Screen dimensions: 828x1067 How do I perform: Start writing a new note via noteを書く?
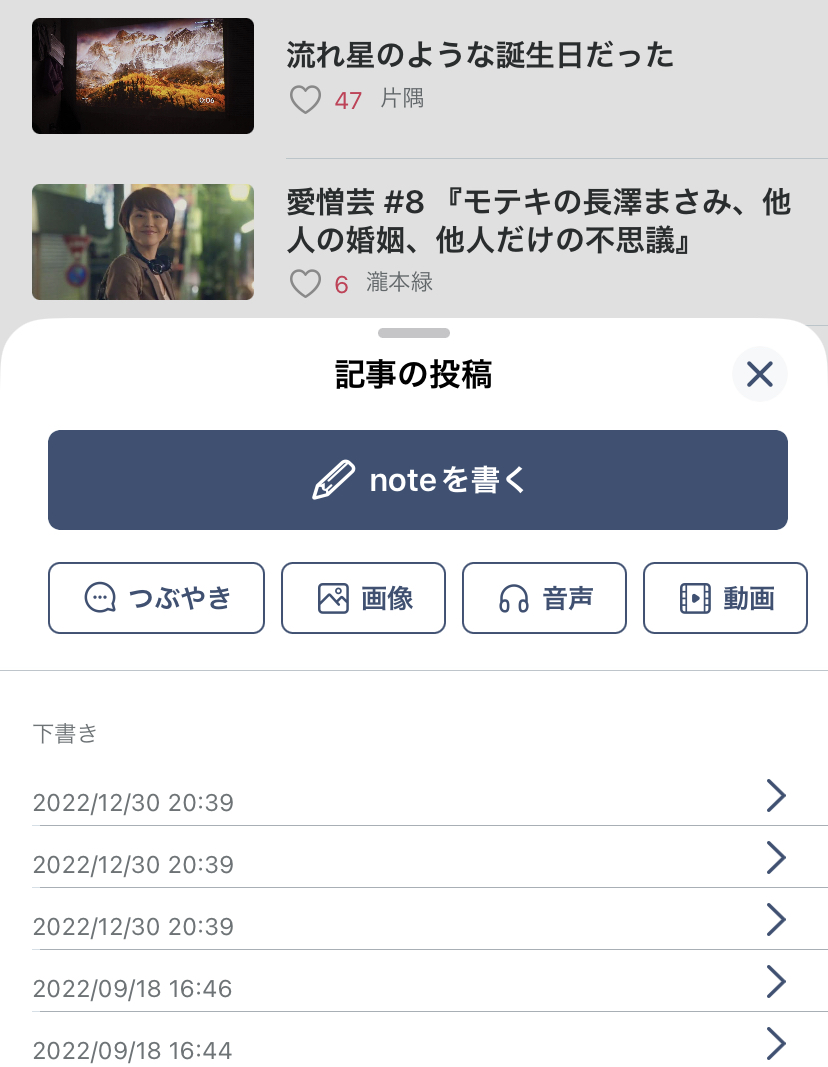tap(418, 479)
